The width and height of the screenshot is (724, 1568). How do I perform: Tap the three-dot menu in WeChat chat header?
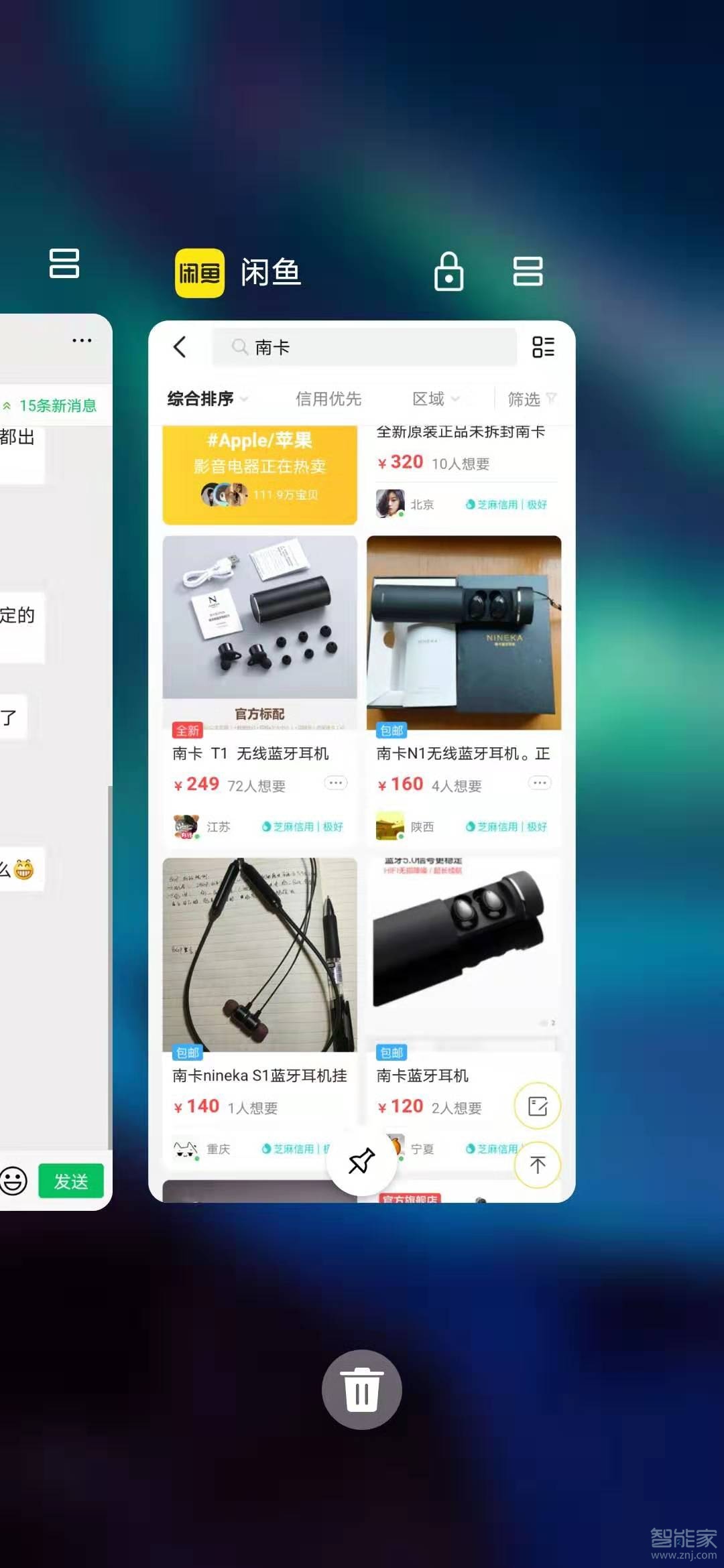point(81,340)
